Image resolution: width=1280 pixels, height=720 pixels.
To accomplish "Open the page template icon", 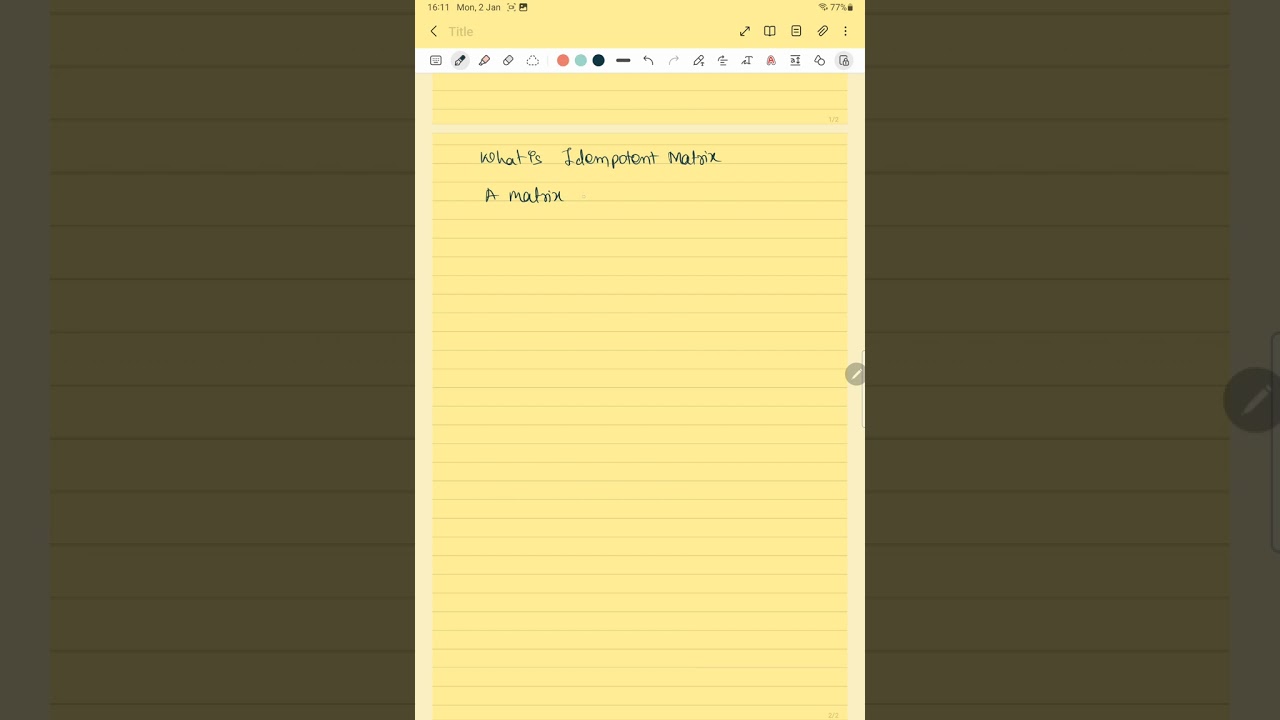I will coord(796,32).
